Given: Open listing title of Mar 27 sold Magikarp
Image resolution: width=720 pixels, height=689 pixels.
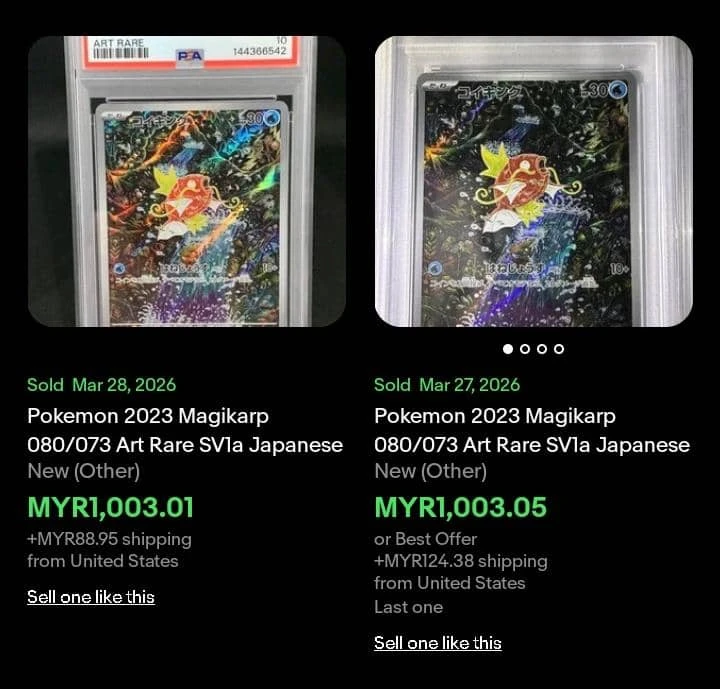Looking at the screenshot, I should 532,430.
